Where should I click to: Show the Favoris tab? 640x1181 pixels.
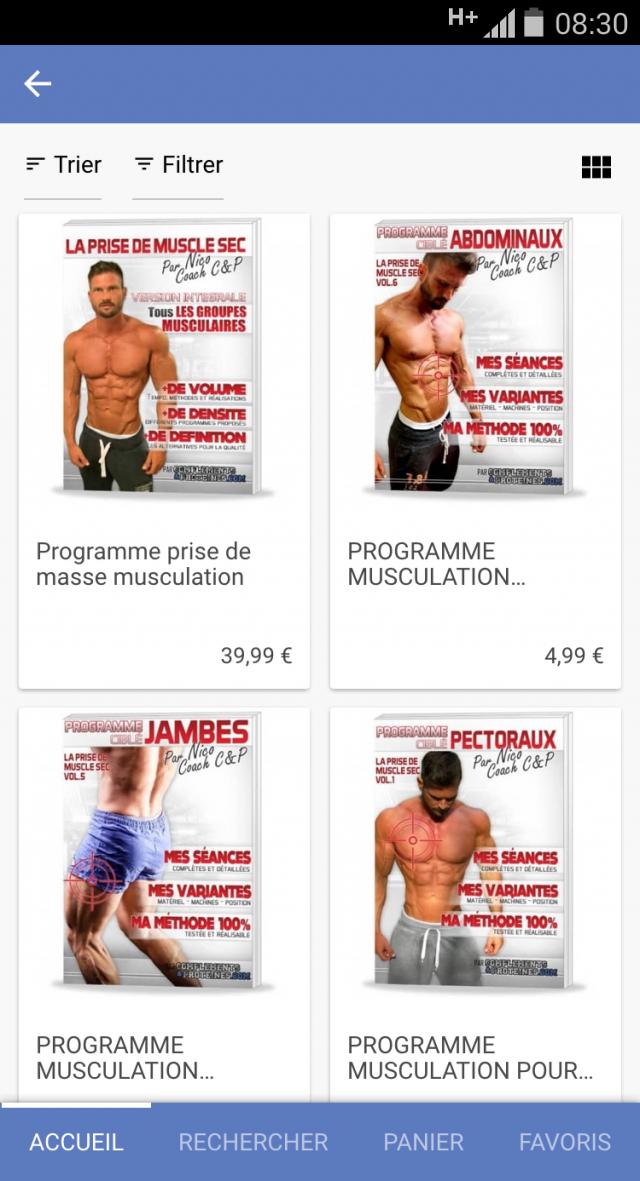tap(564, 1142)
